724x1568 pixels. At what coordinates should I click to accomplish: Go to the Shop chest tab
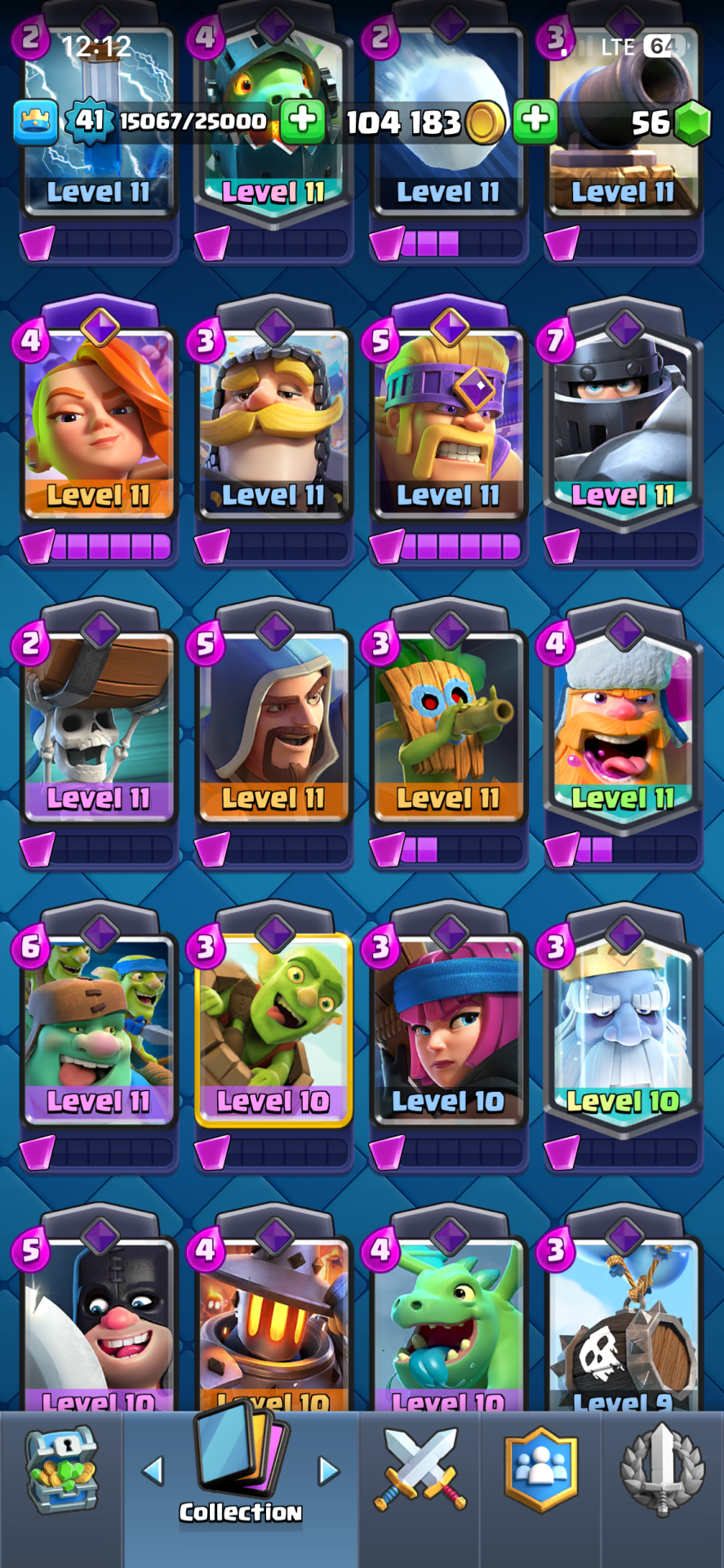(61, 1470)
